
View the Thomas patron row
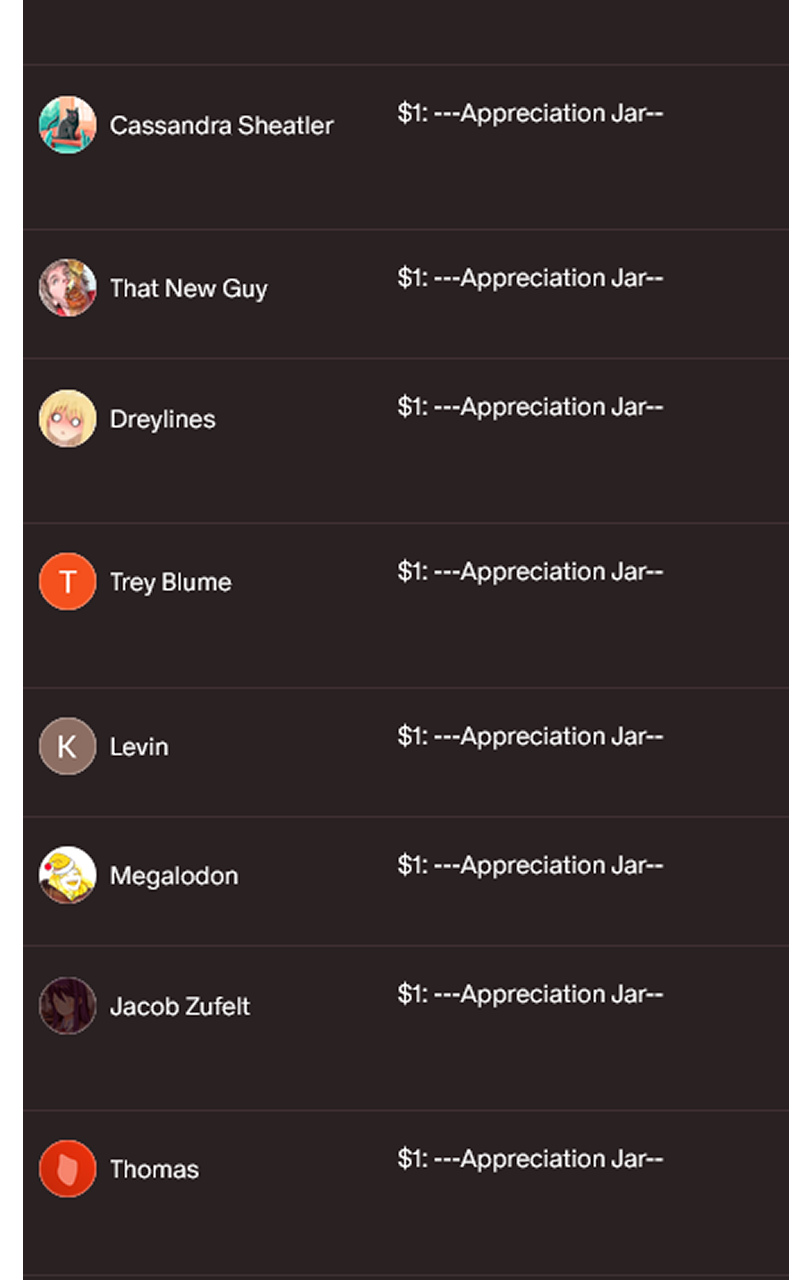click(x=406, y=1192)
